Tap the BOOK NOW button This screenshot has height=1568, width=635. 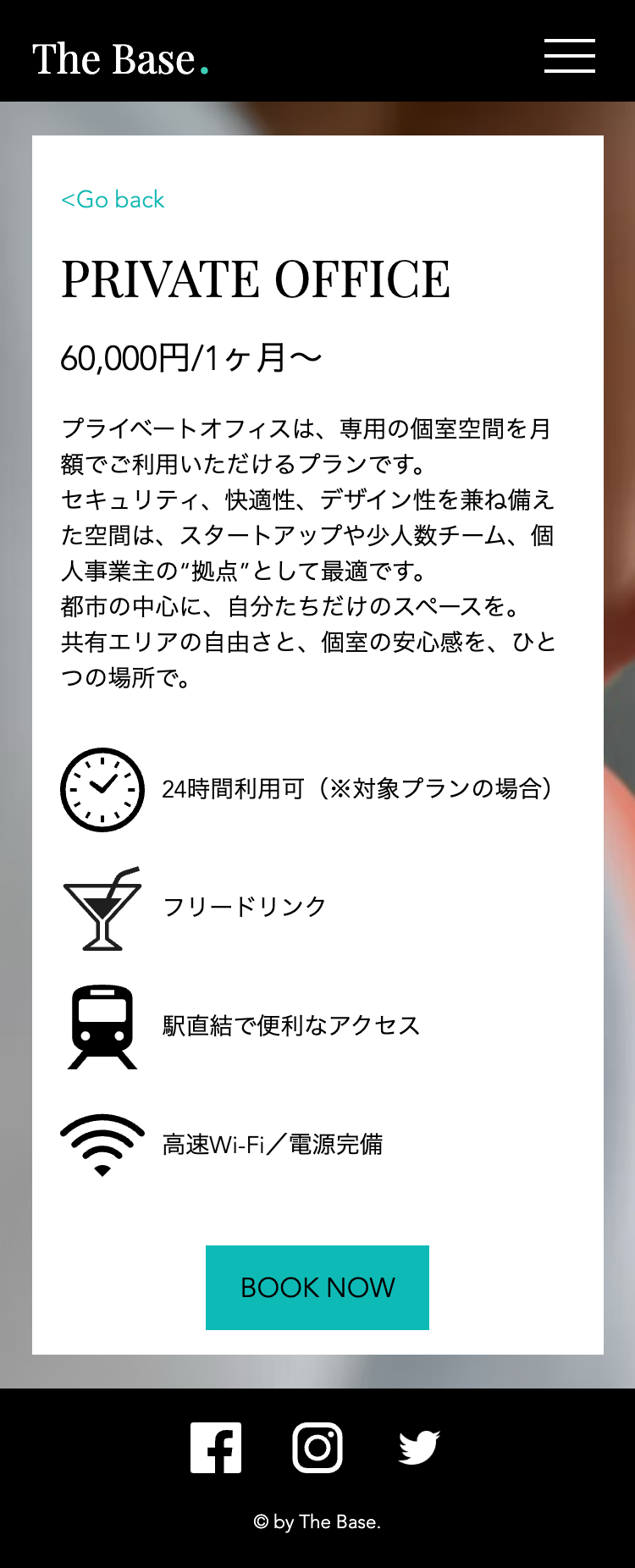(317, 1287)
